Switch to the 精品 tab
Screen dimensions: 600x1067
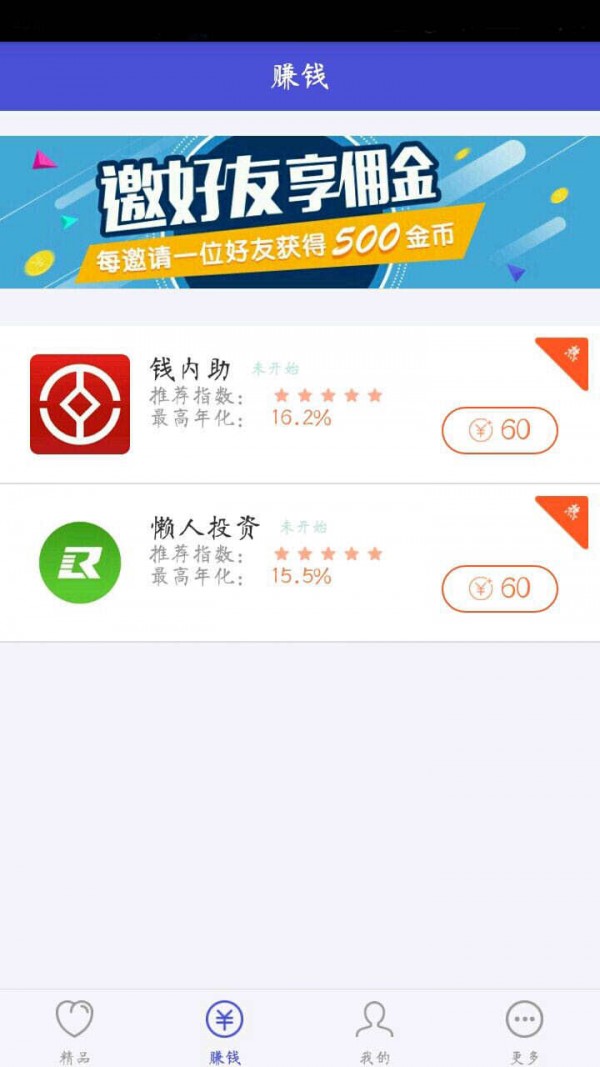pos(74,1030)
